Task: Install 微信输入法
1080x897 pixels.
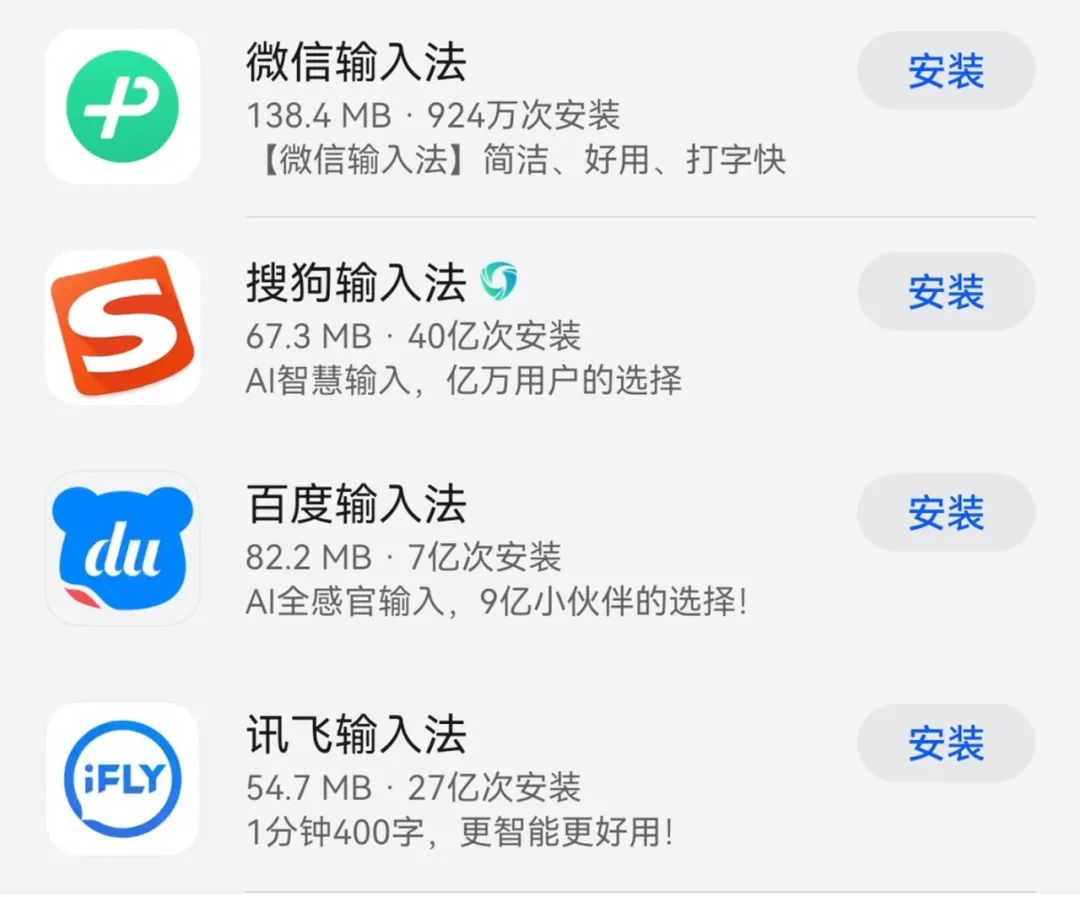Action: click(x=945, y=72)
